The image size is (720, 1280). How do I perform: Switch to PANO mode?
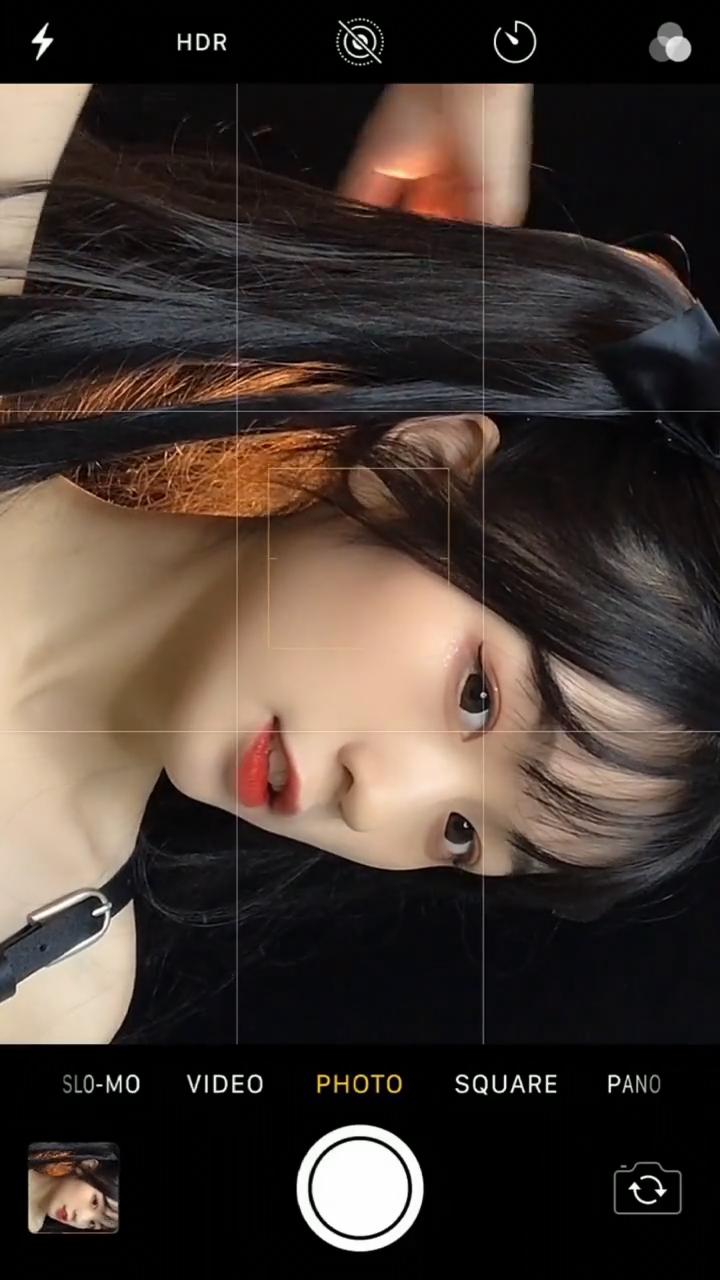click(x=634, y=1084)
